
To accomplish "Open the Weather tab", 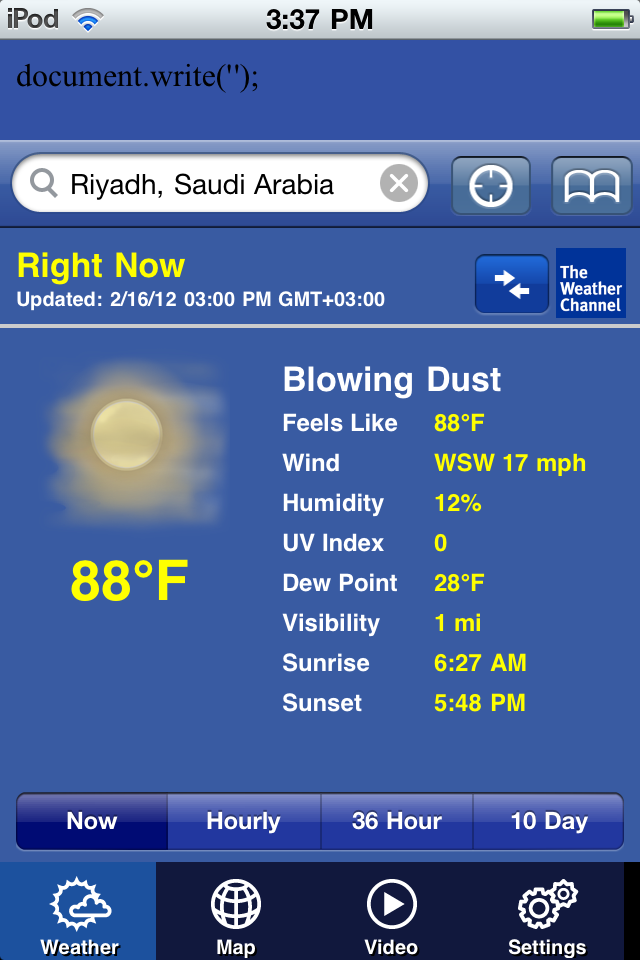I will click(78, 912).
